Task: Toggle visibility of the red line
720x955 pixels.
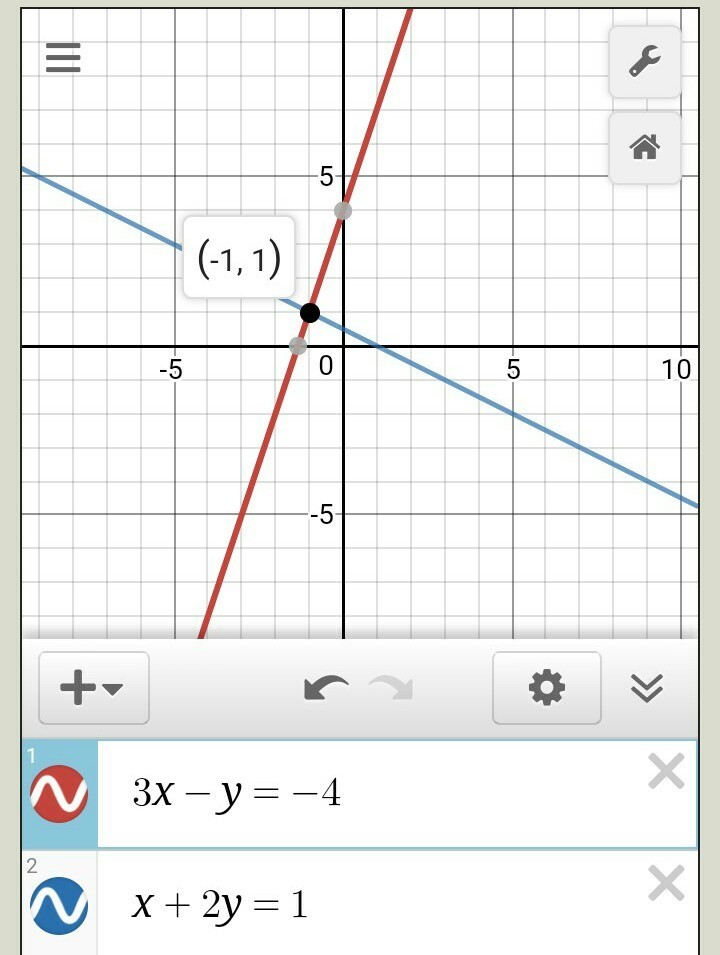Action: coord(59,794)
